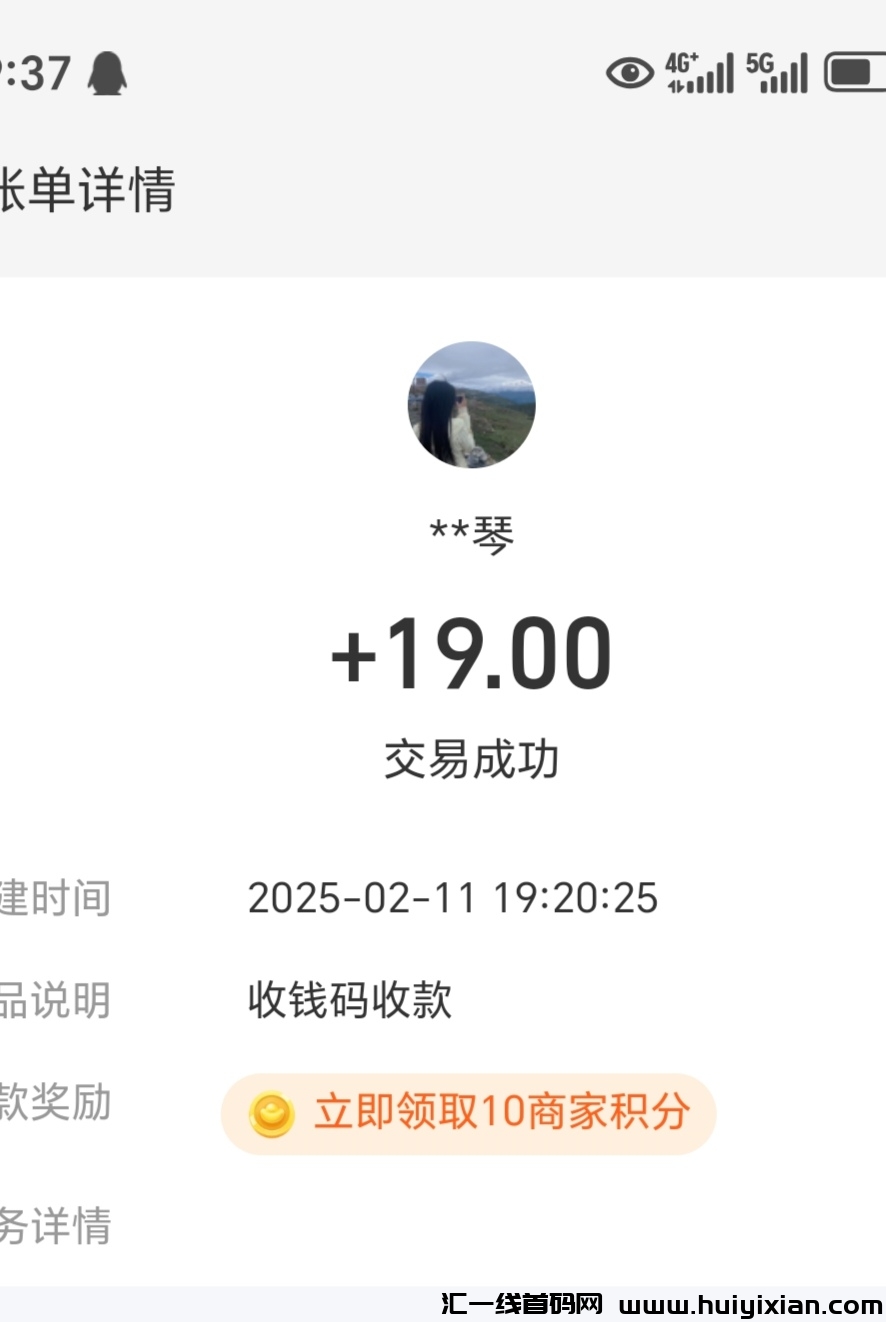886x1322 pixels.
Task: Tap the user's profile avatar photo
Action: 470,405
